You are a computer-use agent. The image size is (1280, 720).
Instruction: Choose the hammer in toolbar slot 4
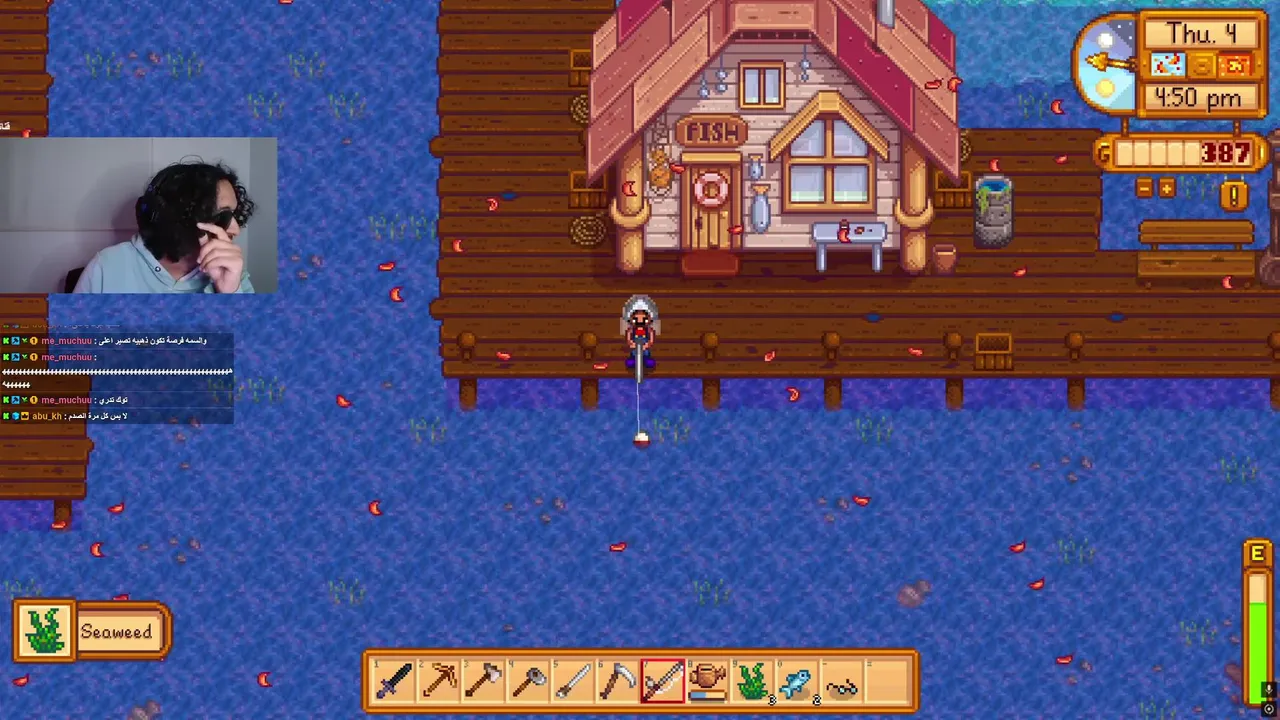pos(527,683)
